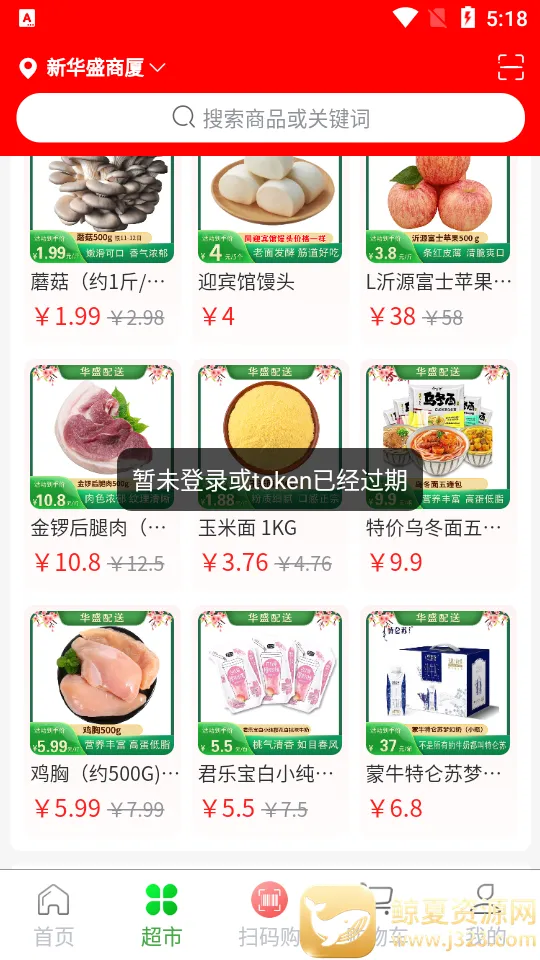Switch to the 首页 tab
Image resolution: width=540 pixels, height=960 pixels.
(54, 915)
